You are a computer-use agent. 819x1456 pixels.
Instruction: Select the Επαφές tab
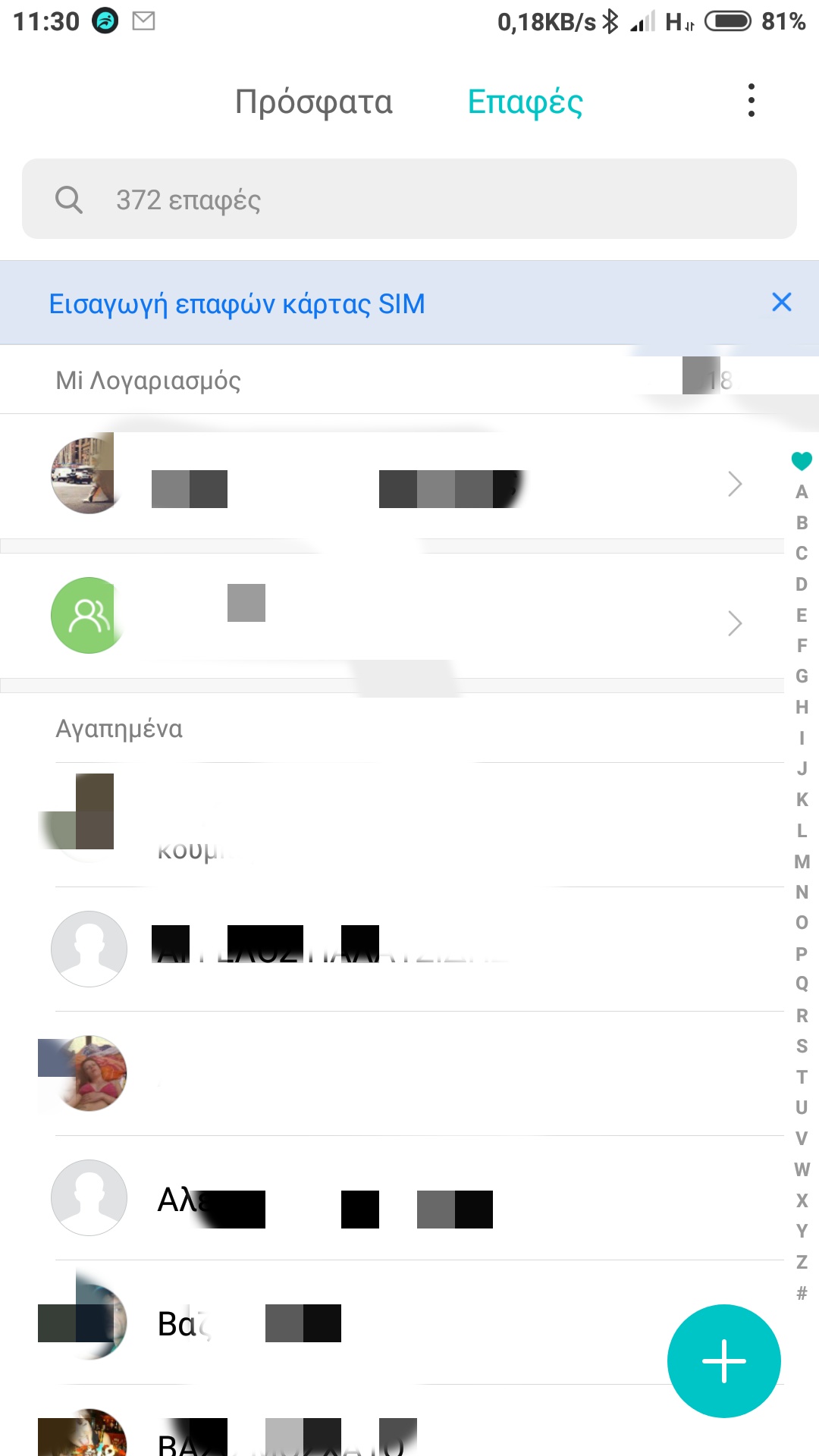click(x=525, y=102)
